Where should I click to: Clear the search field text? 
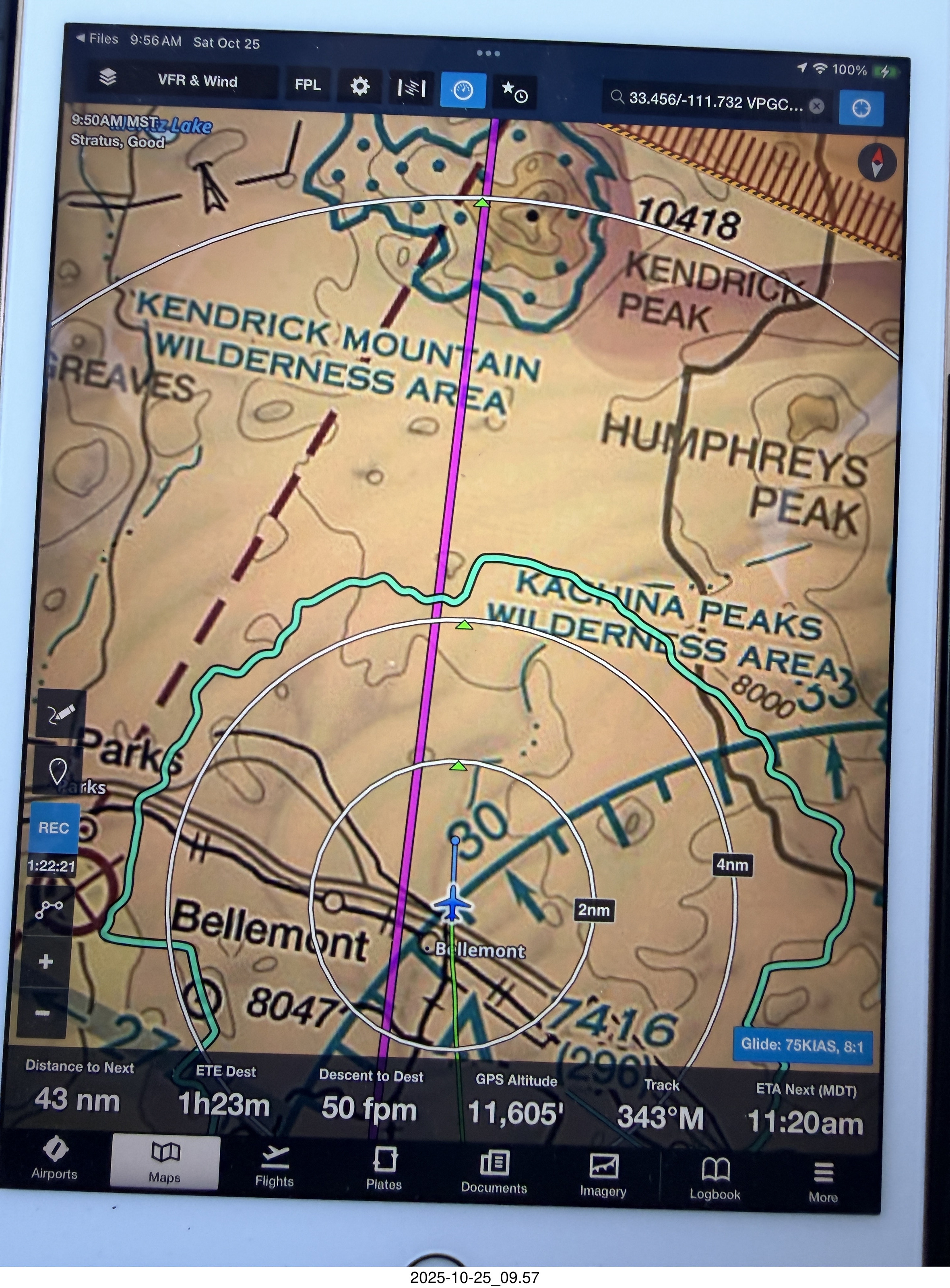(x=816, y=106)
